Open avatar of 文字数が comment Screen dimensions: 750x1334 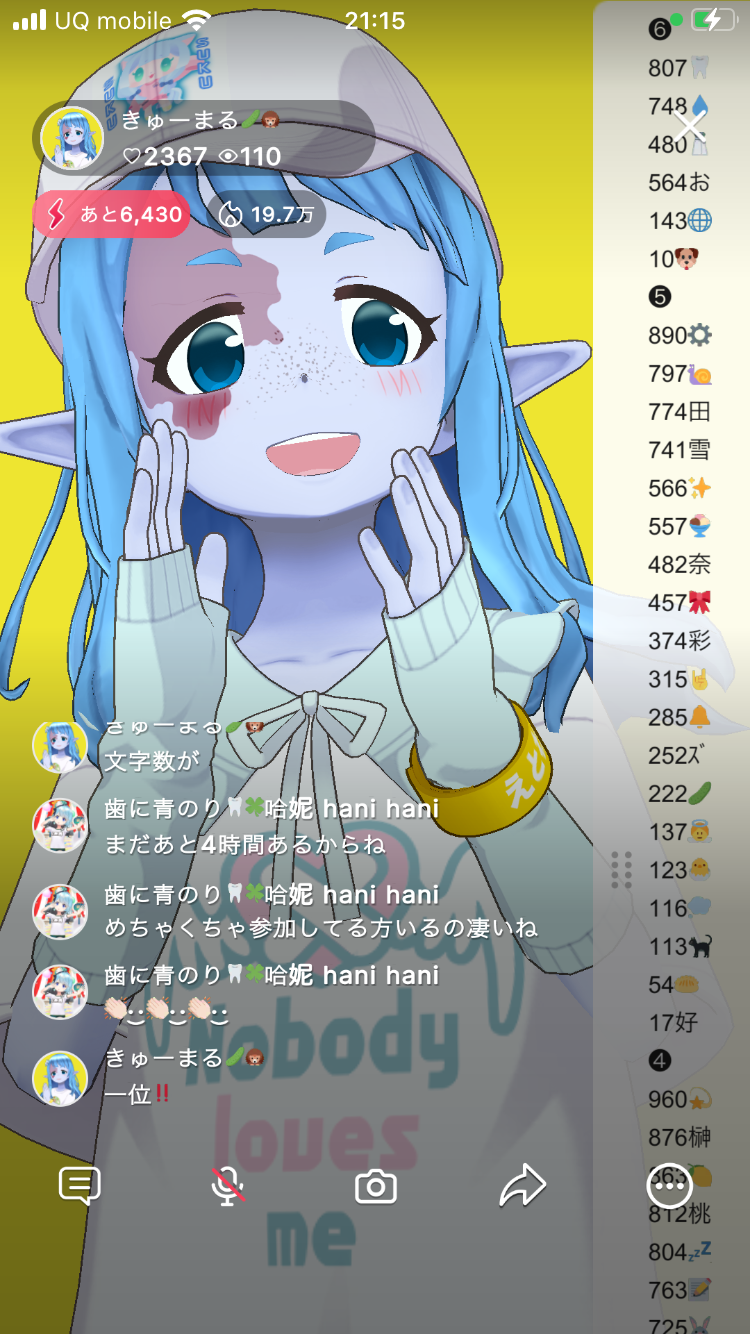click(60, 746)
